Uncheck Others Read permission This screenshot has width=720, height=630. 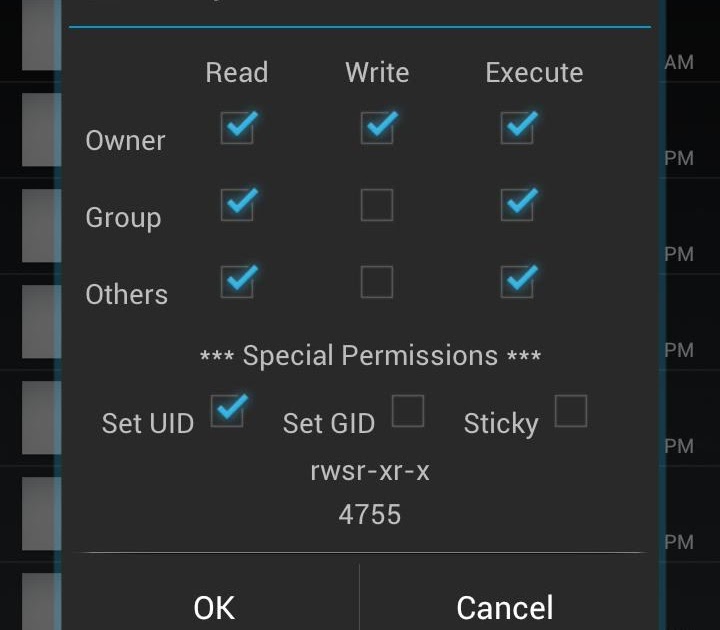tap(237, 283)
